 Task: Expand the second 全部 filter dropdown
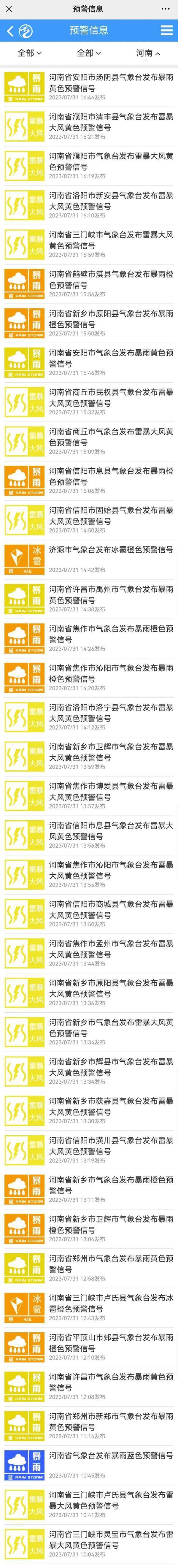coord(89,53)
